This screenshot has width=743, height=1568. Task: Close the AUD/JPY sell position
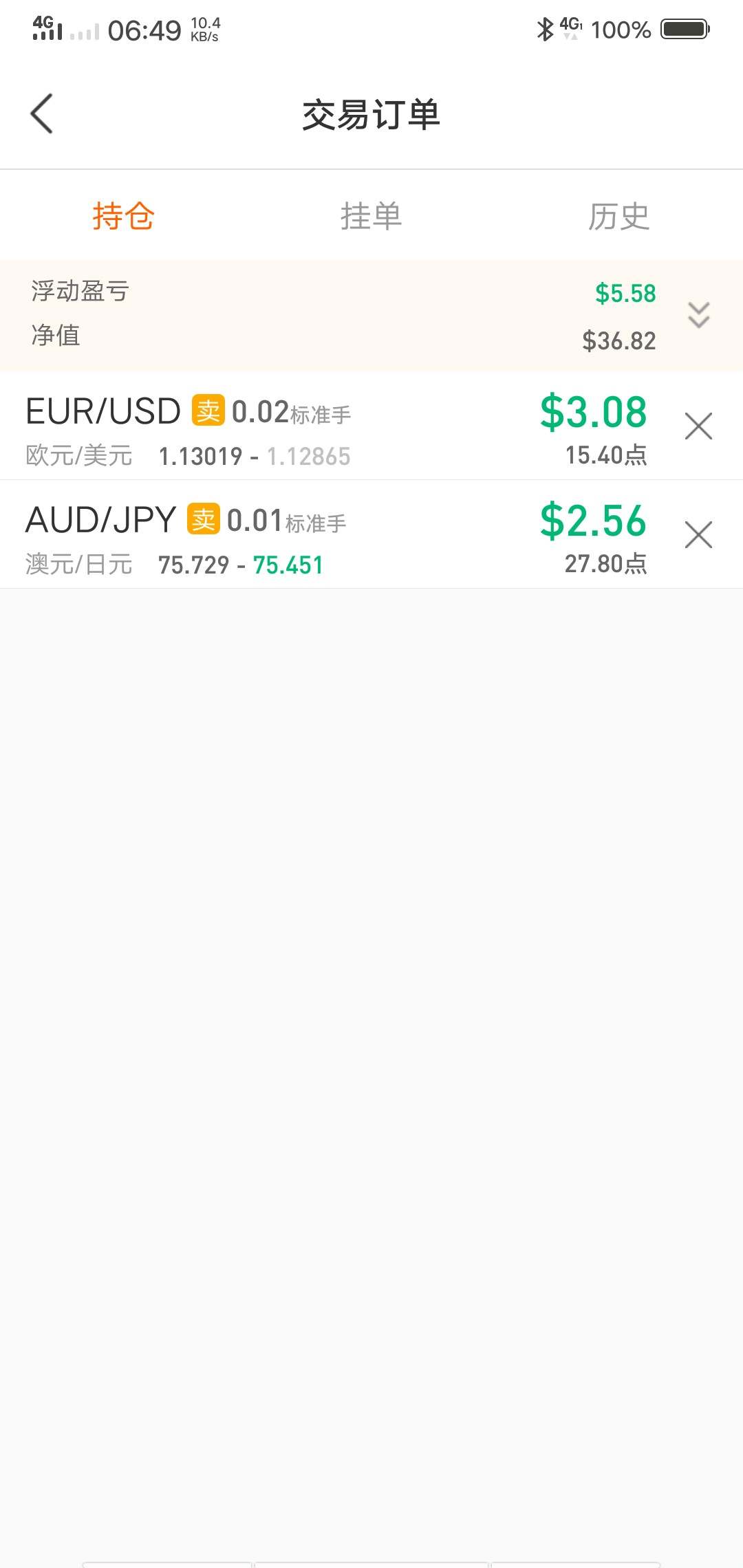[699, 535]
